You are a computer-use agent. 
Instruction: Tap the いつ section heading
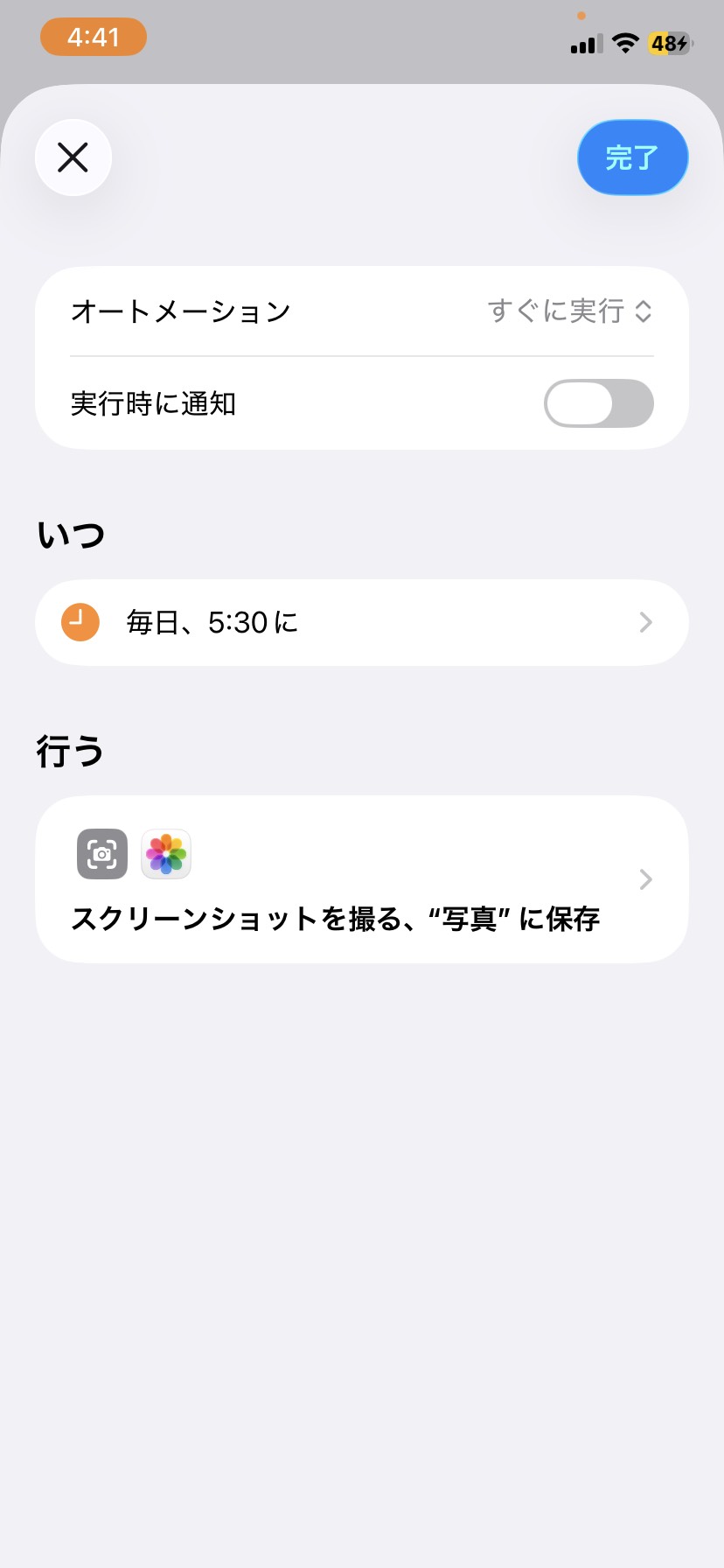click(x=72, y=533)
